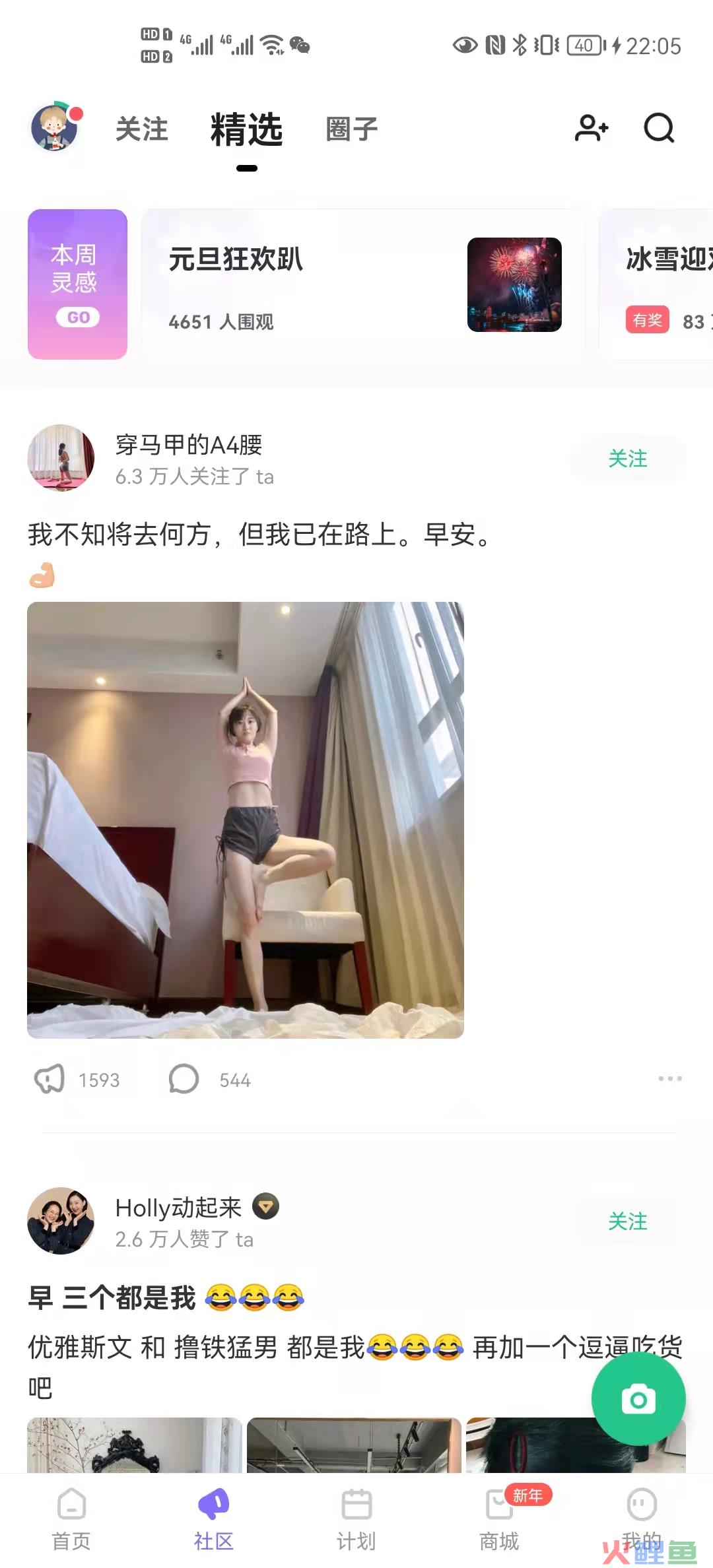This screenshot has width=713, height=1568.
Task: Follow 穿马甲的A4腰
Action: click(x=627, y=459)
